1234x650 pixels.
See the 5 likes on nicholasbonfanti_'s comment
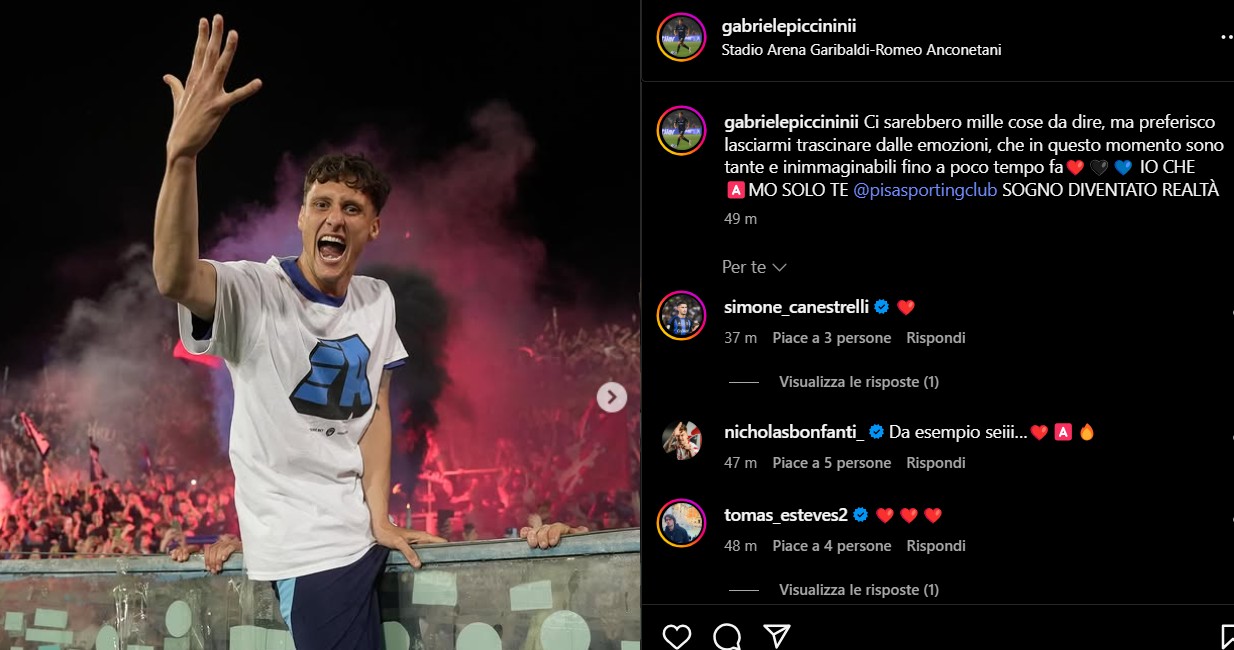[x=831, y=463]
